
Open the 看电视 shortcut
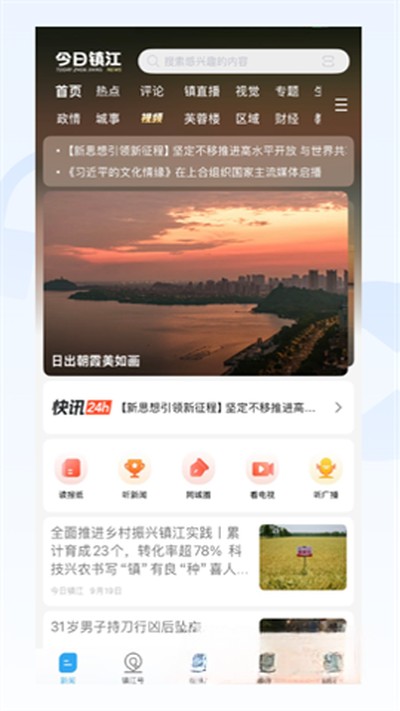click(262, 475)
